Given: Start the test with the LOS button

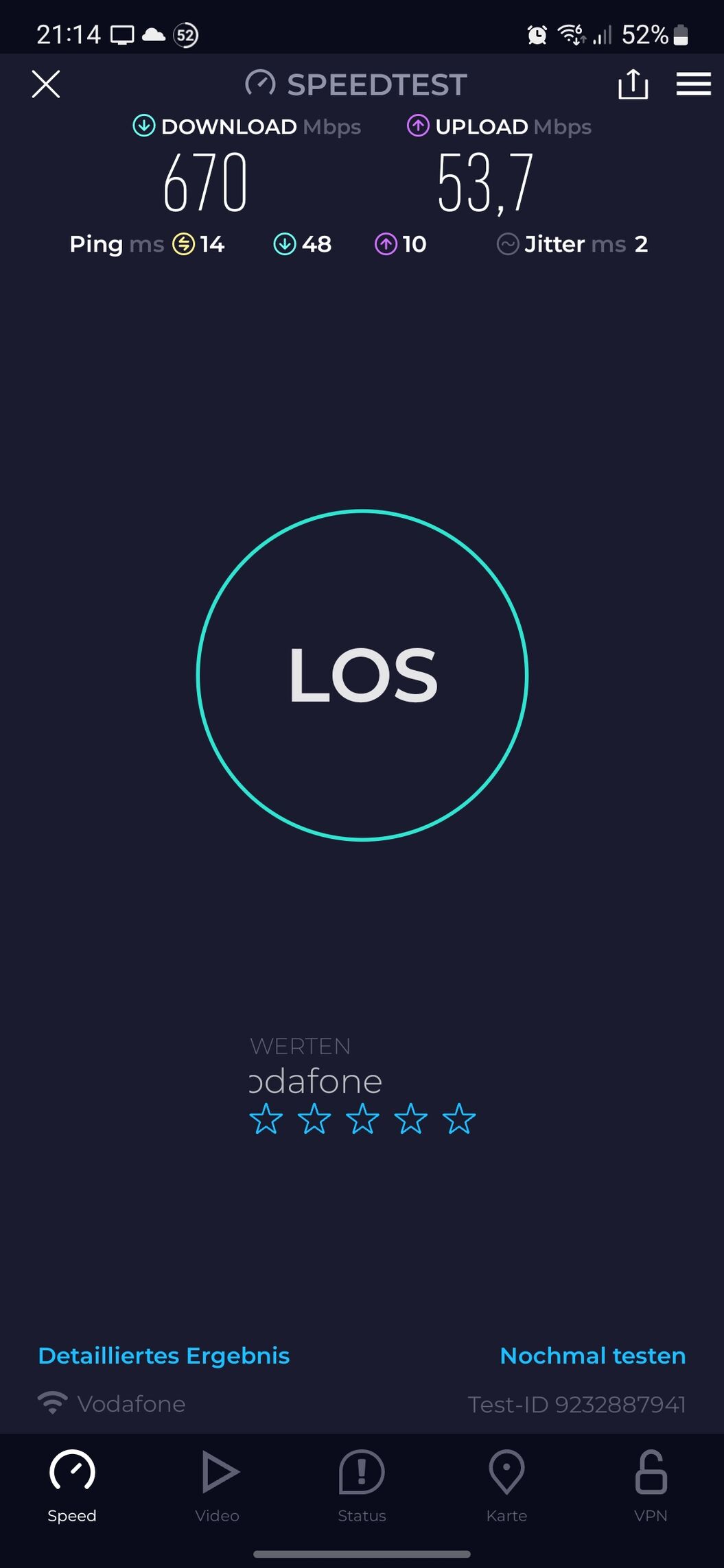Looking at the screenshot, I should tap(362, 675).
